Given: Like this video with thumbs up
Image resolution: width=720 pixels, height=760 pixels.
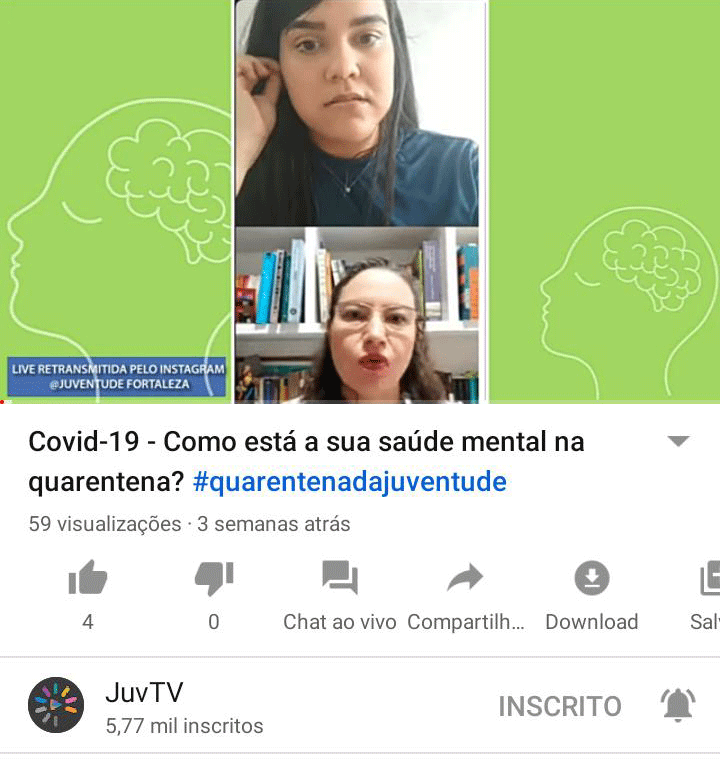Looking at the screenshot, I should pos(88,579).
